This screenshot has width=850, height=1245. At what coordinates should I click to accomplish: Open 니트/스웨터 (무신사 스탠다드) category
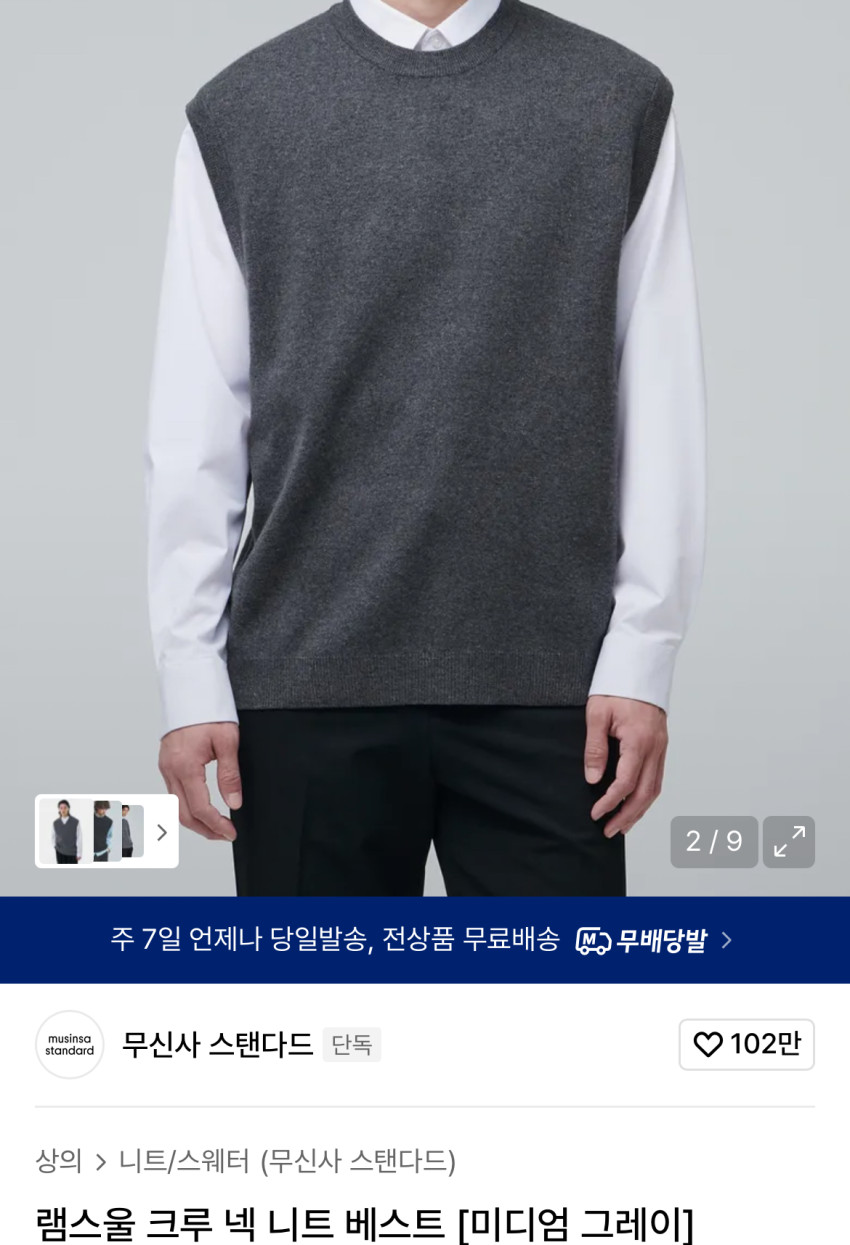click(287, 1161)
